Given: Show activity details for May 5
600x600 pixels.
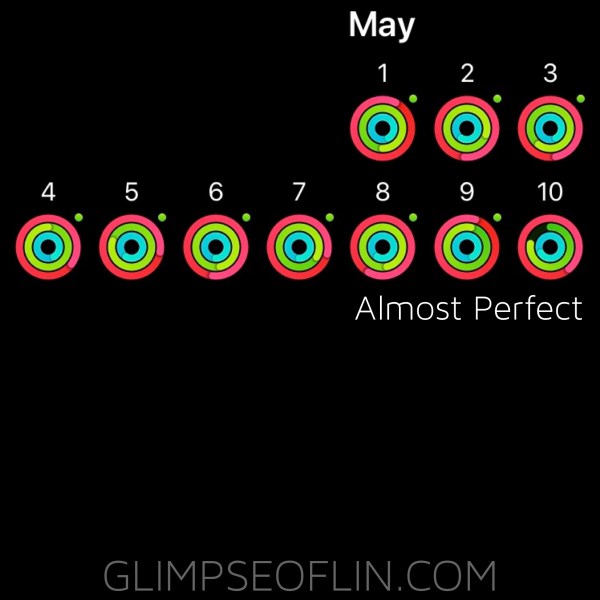Looking at the screenshot, I should pyautogui.click(x=131, y=246).
